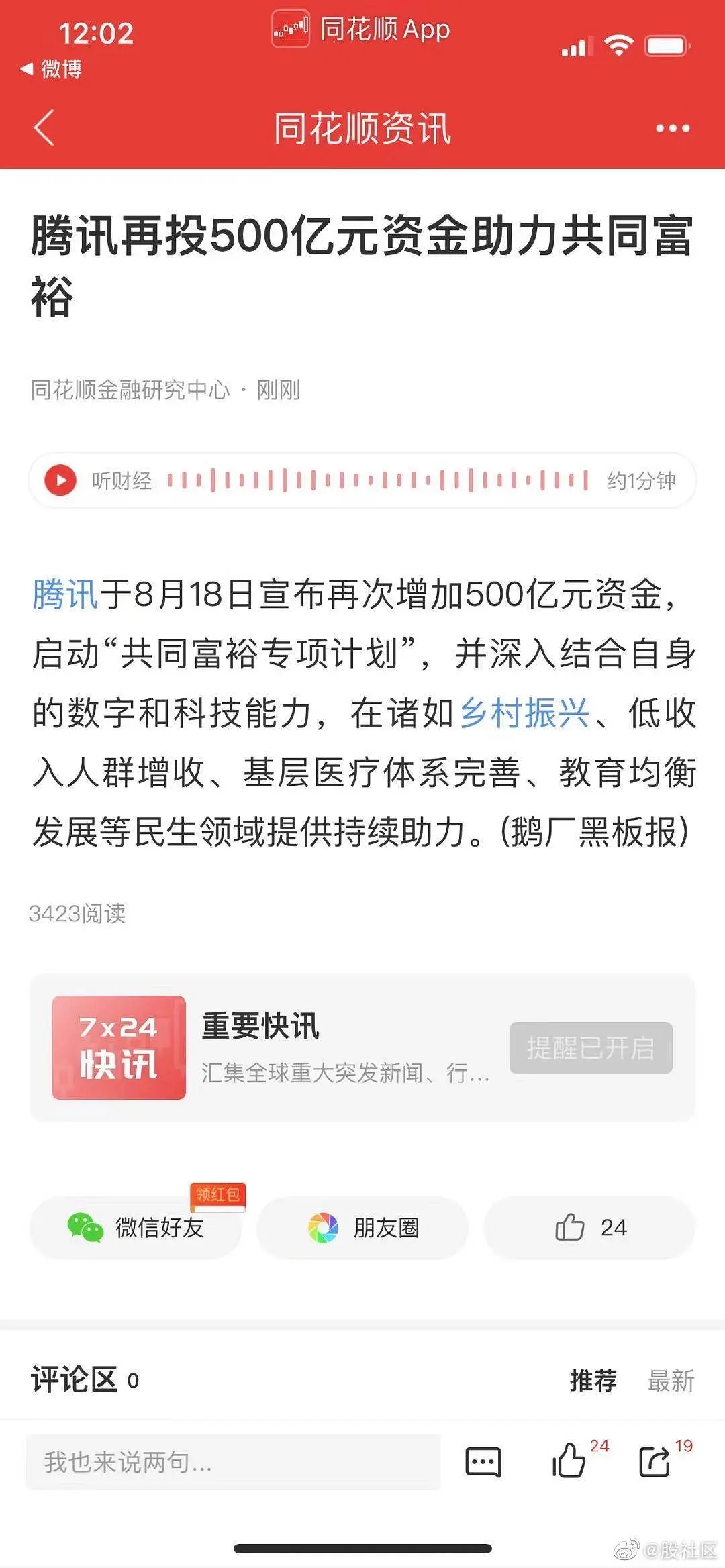This screenshot has height=1568, width=725.
Task: Return to 微博 via status bar link
Action: pos(52,68)
